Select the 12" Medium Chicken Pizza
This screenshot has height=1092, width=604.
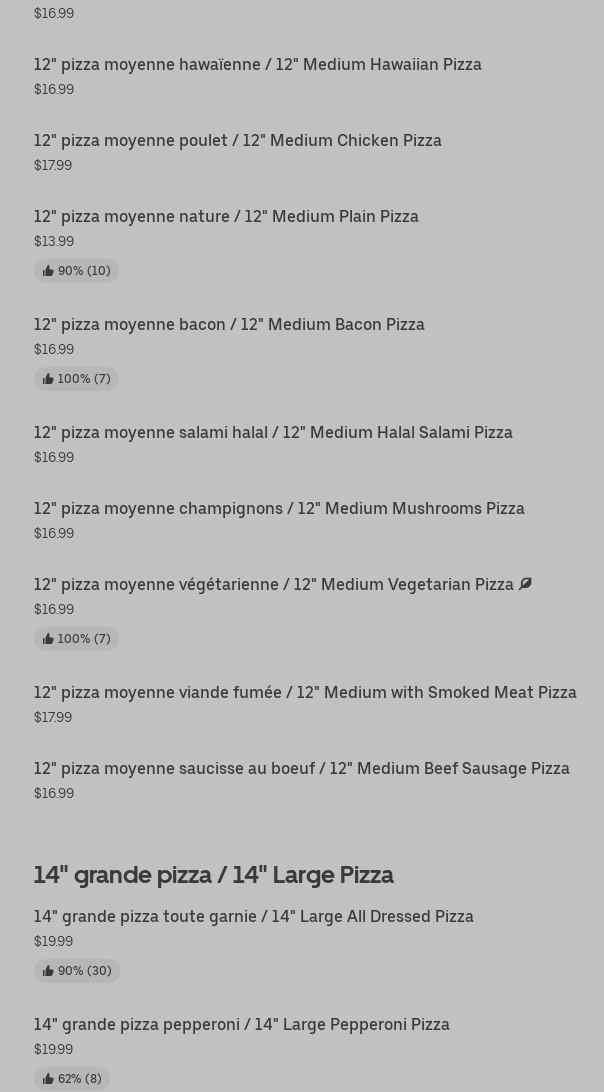point(238,141)
